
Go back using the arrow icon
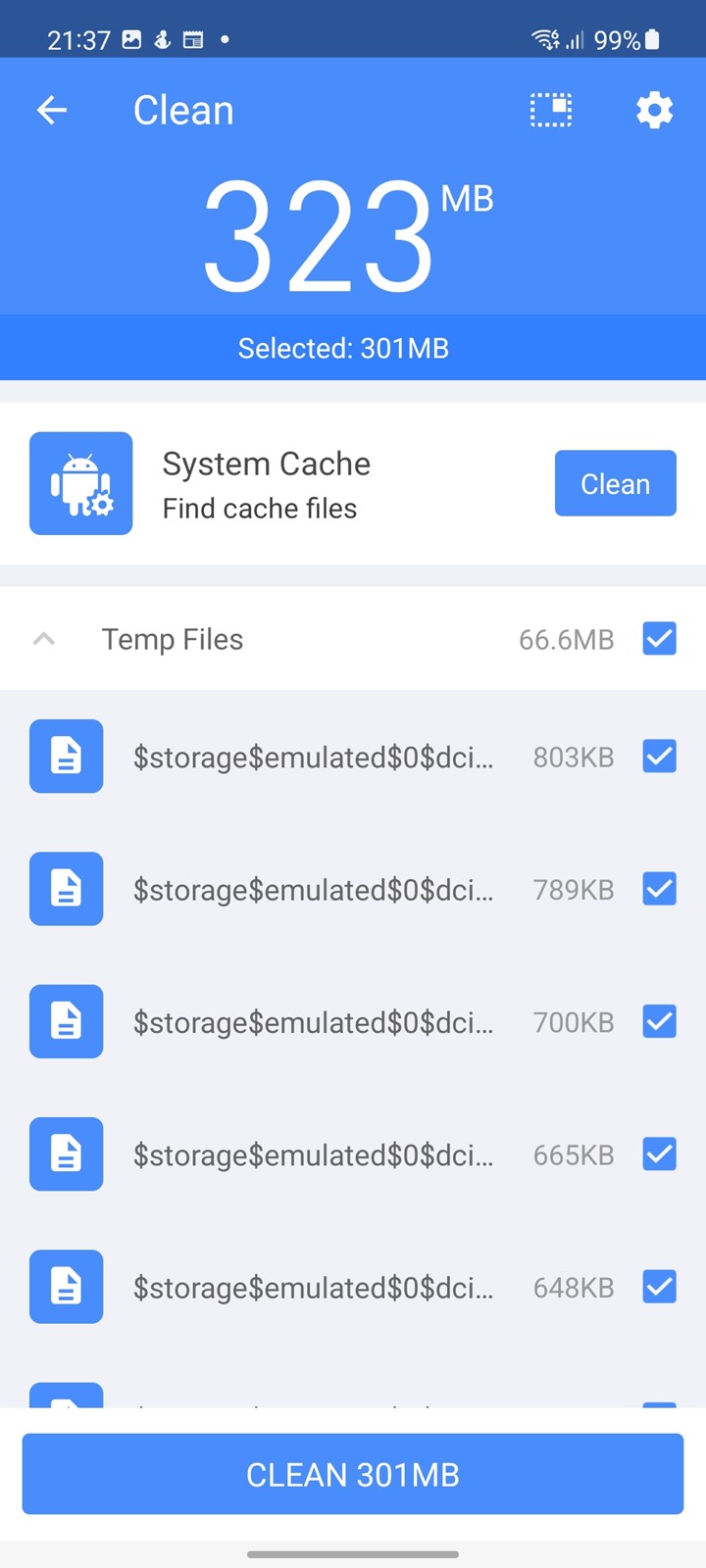pyautogui.click(x=52, y=110)
